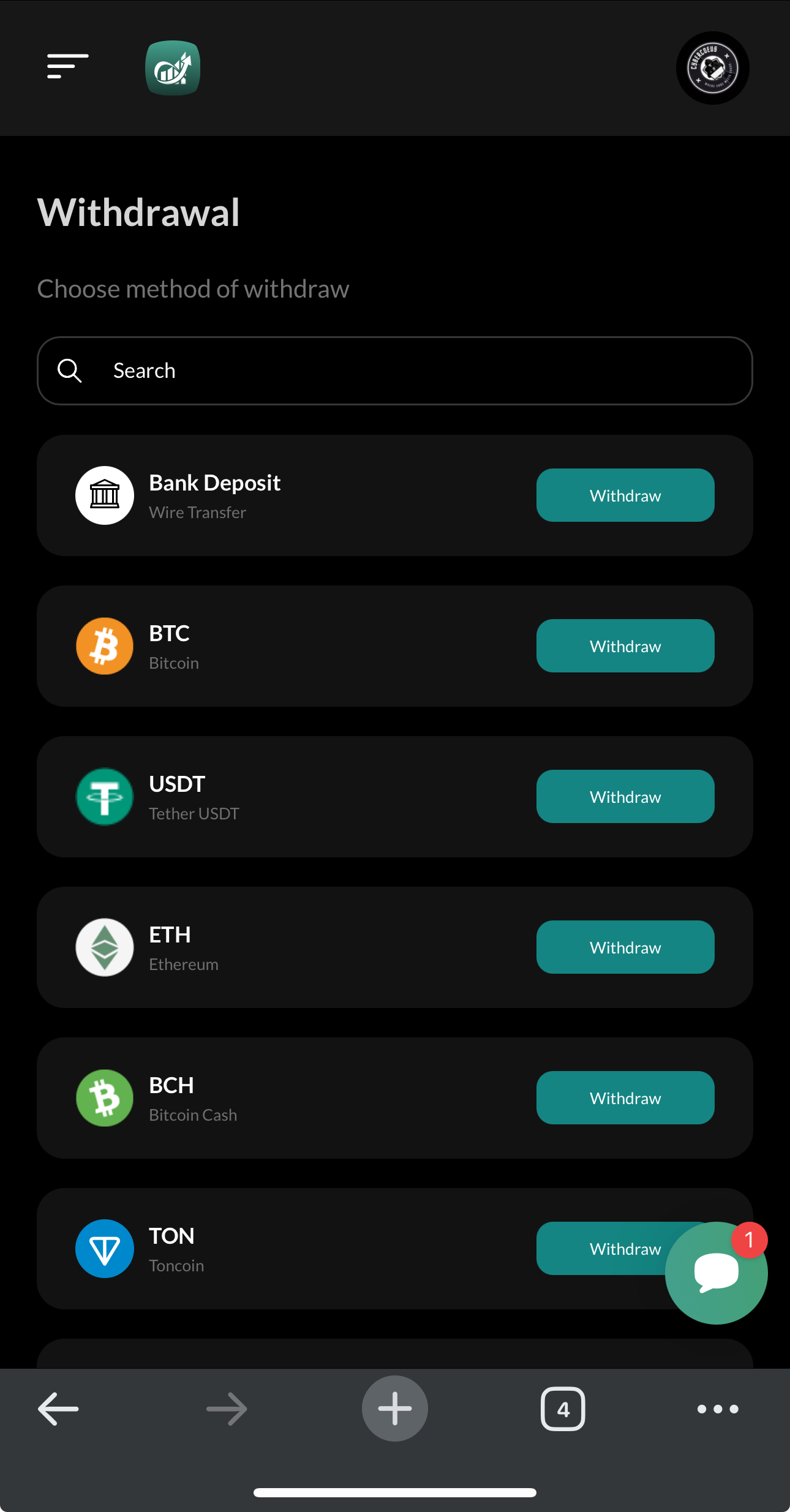
Task: Go back in the browser
Action: 58,1409
